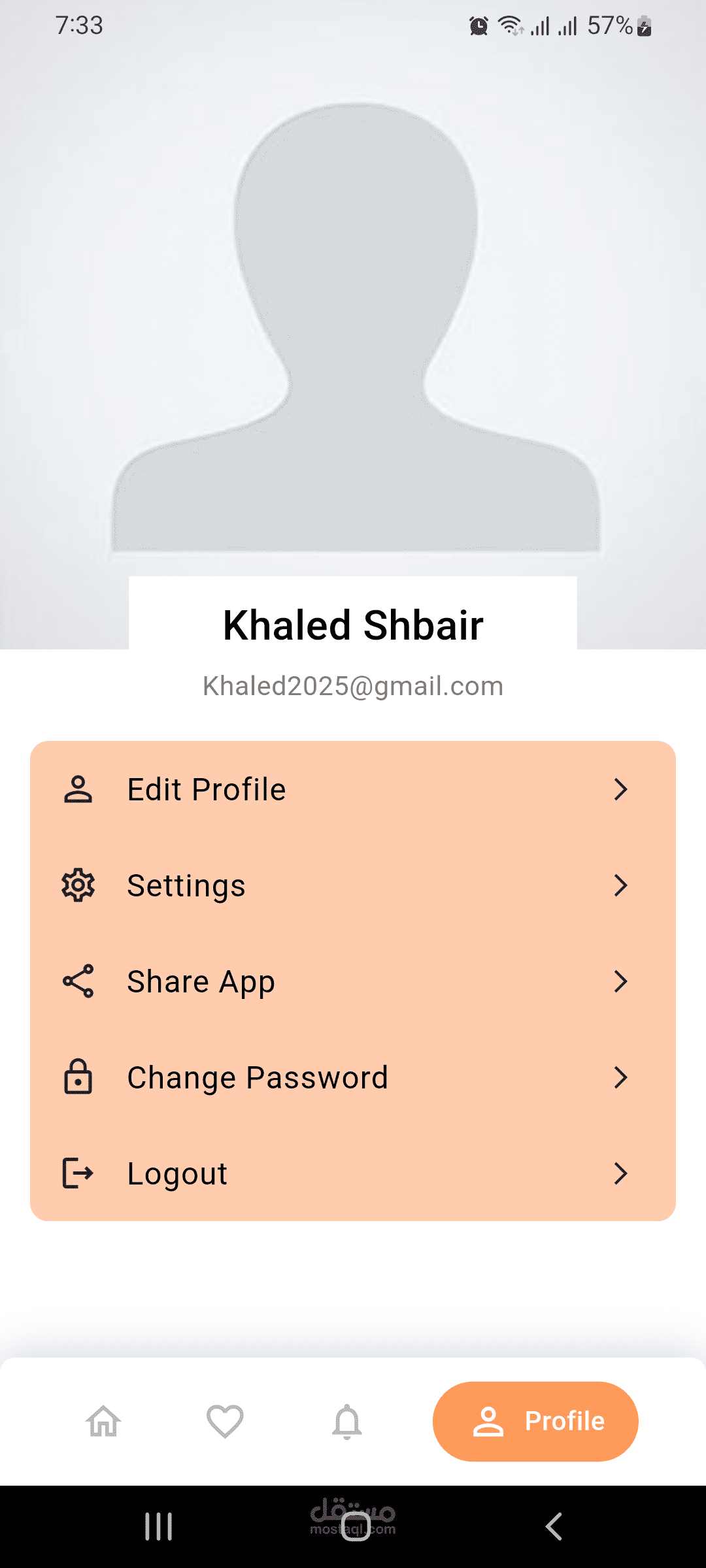Select the Profile tab
The image size is (706, 1568).
(x=535, y=1422)
